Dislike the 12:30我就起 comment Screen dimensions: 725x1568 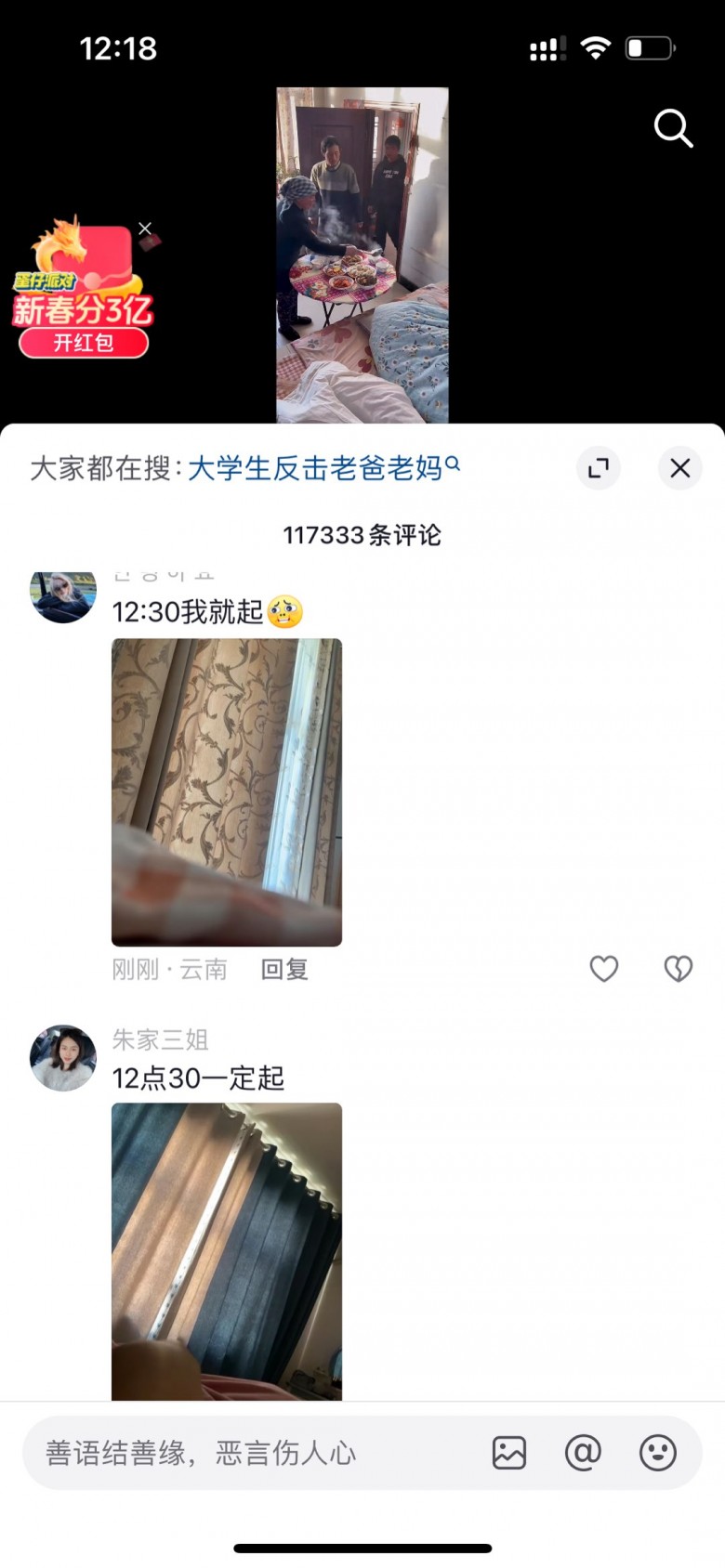[x=679, y=969]
